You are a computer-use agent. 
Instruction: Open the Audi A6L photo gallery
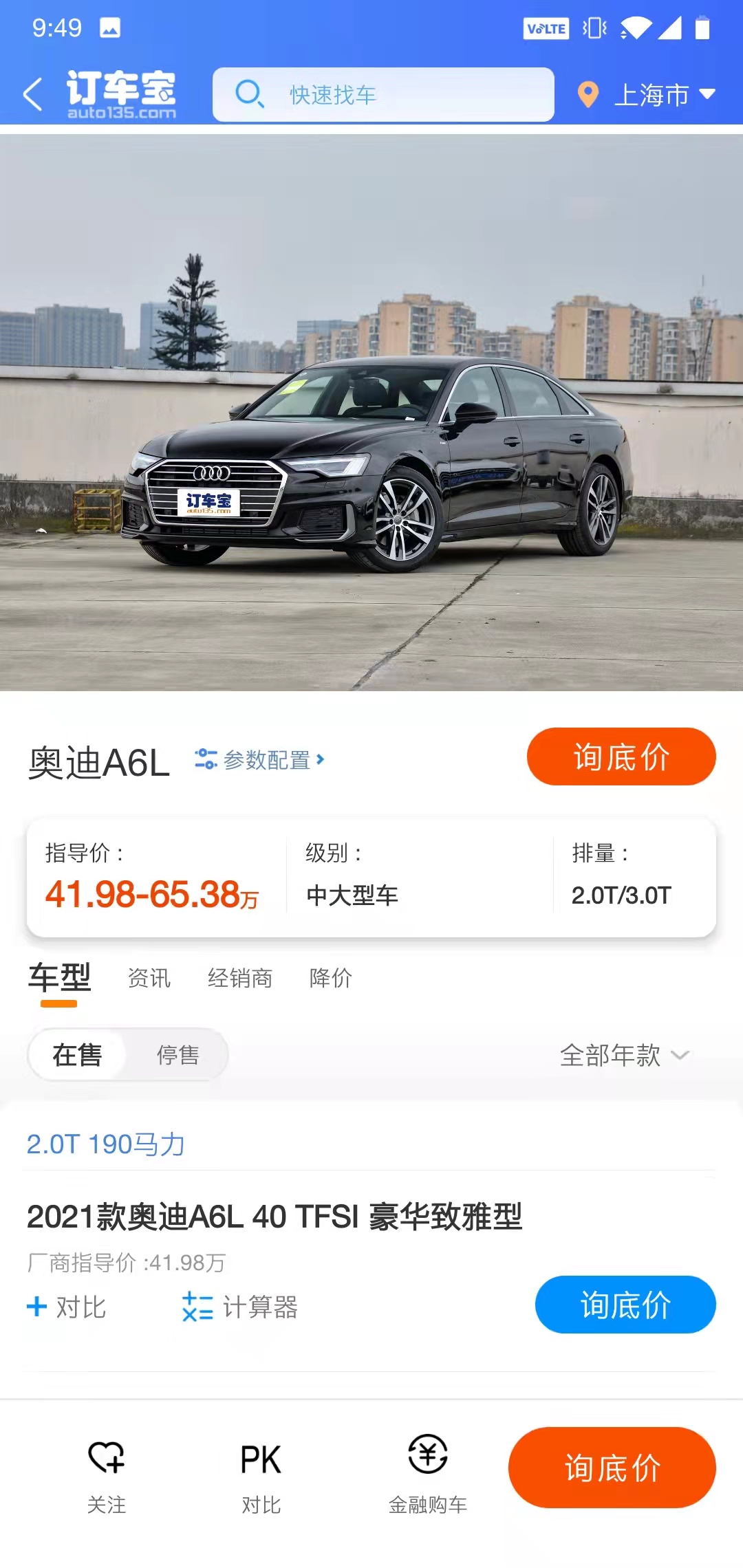coord(371,413)
